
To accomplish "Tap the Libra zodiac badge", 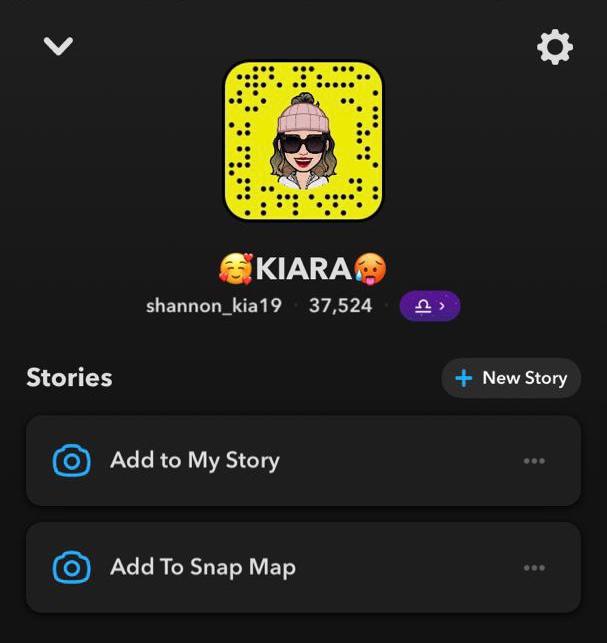I will pos(429,306).
